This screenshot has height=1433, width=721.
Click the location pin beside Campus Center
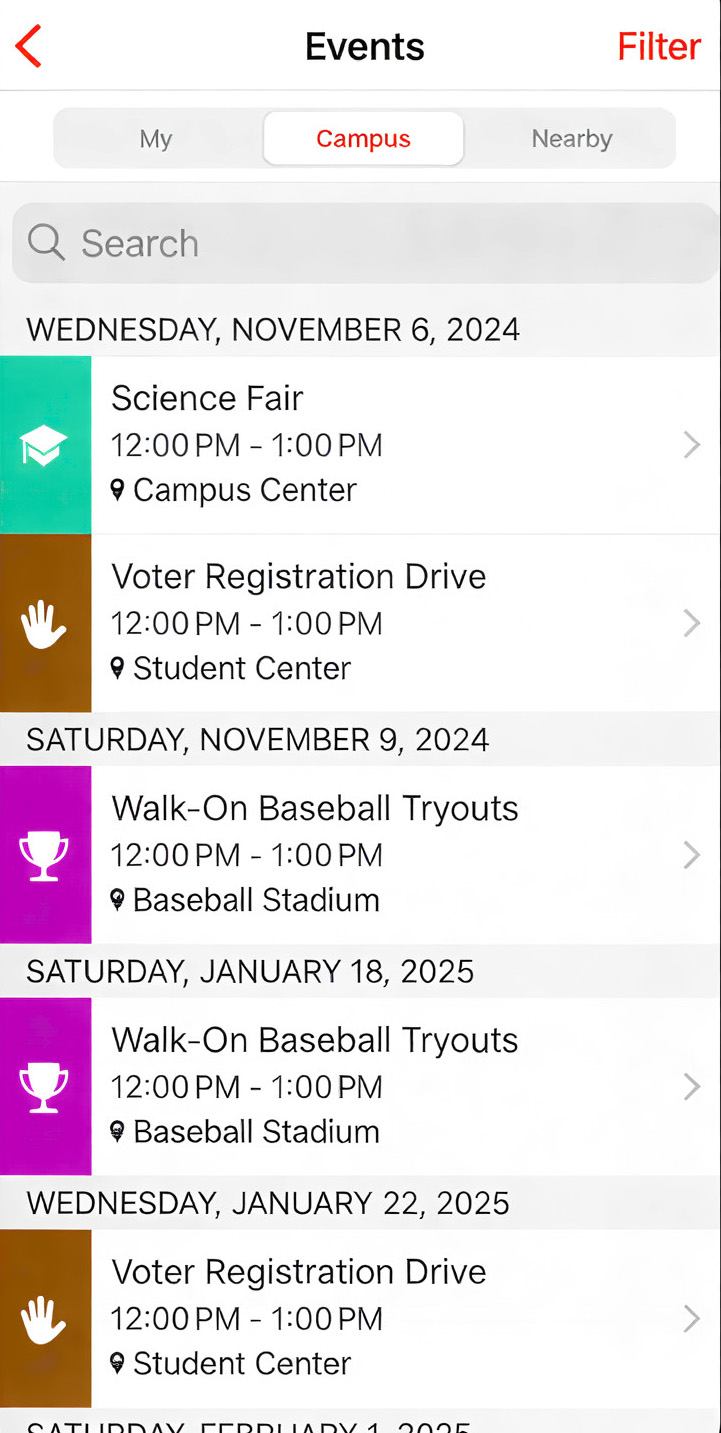(119, 489)
